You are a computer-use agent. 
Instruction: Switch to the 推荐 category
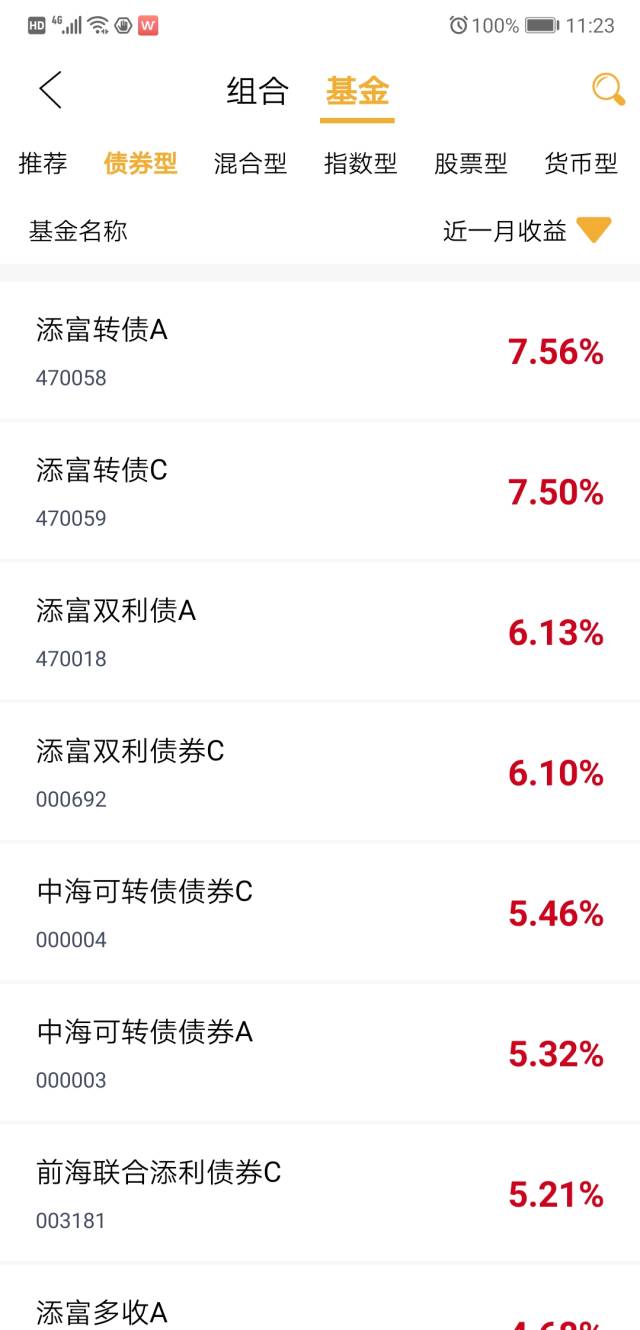tap(43, 164)
